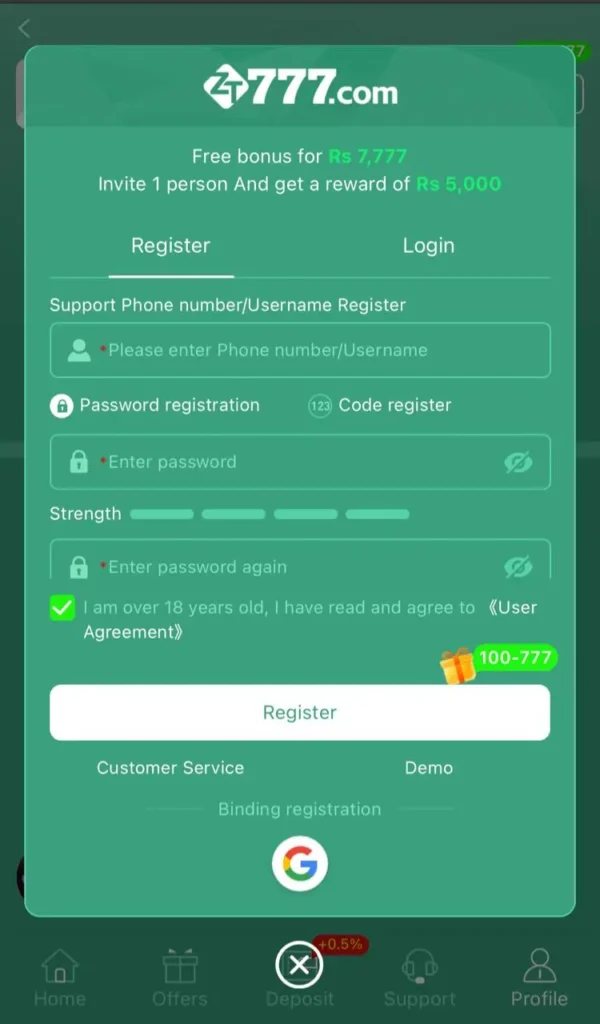Uncheck the over 18 agreement checkbox
This screenshot has height=1024, width=600.
point(62,607)
